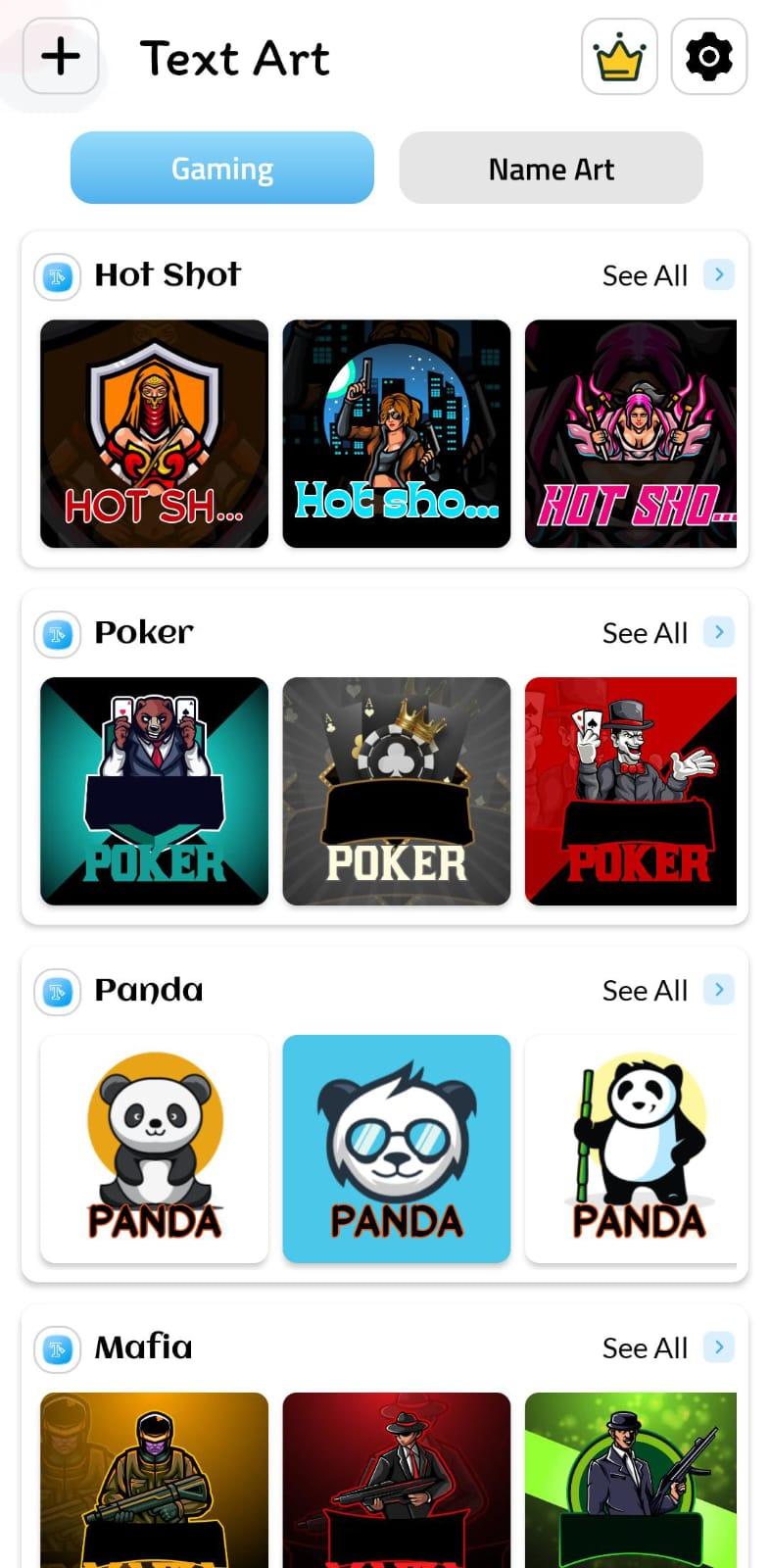See all Poker templates
This screenshot has width=770, height=1568.
tap(668, 633)
